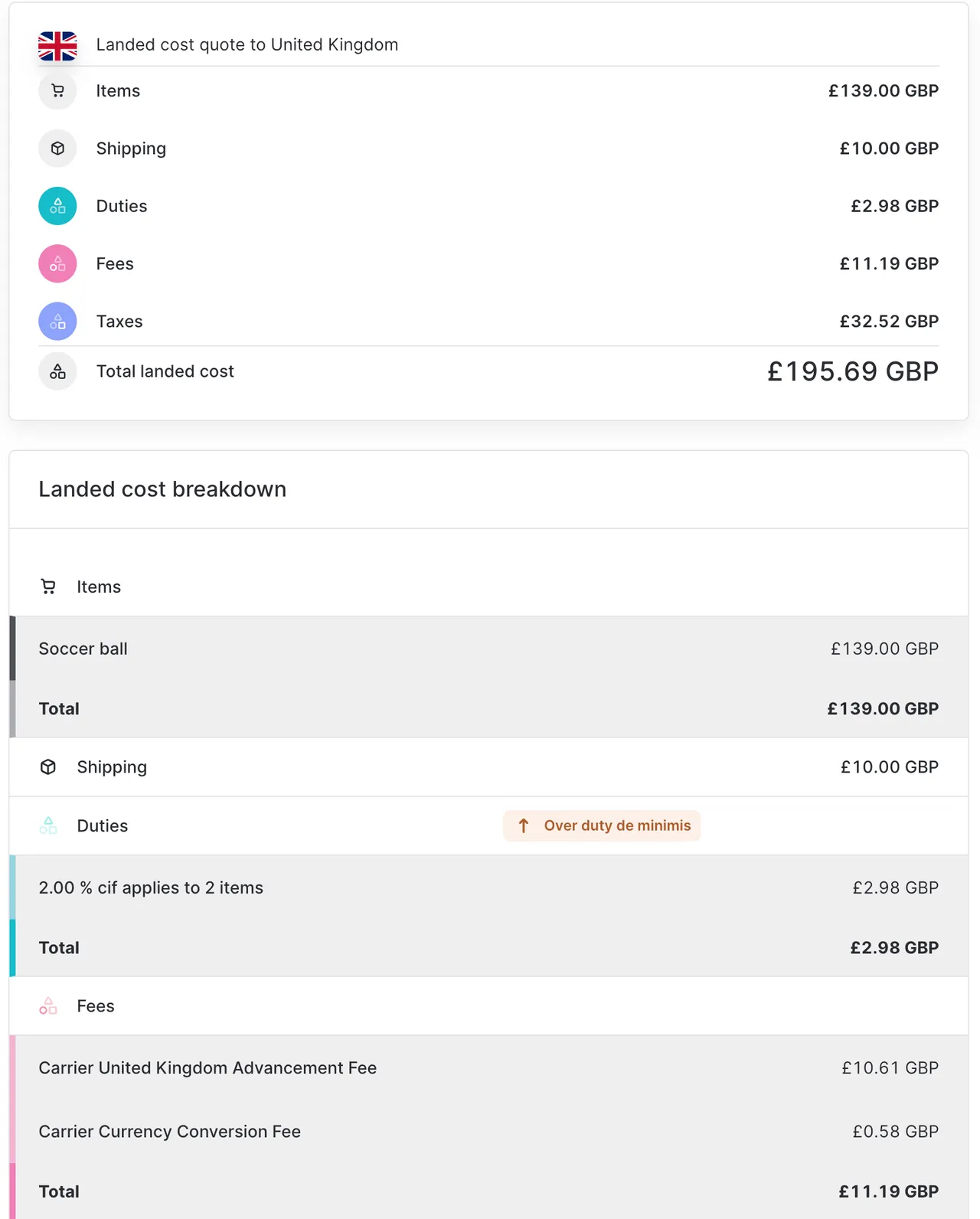The height and width of the screenshot is (1219, 980).
Task: Select the Items cart icon
Action: click(57, 90)
